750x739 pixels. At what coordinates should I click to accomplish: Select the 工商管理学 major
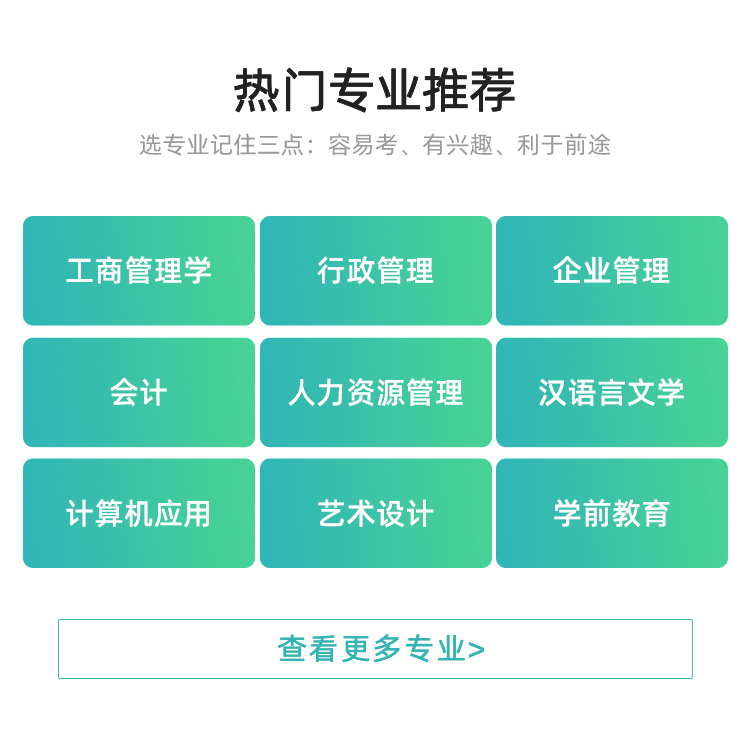(x=139, y=271)
